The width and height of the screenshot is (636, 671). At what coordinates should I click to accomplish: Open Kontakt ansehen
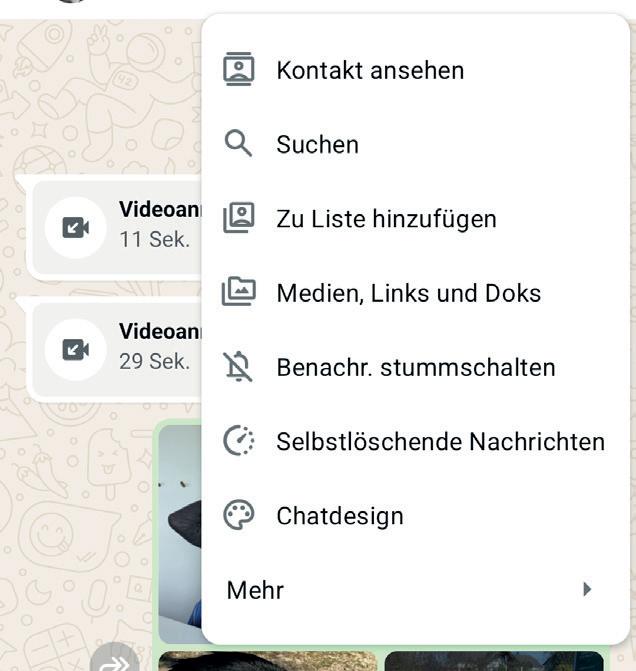coord(370,71)
